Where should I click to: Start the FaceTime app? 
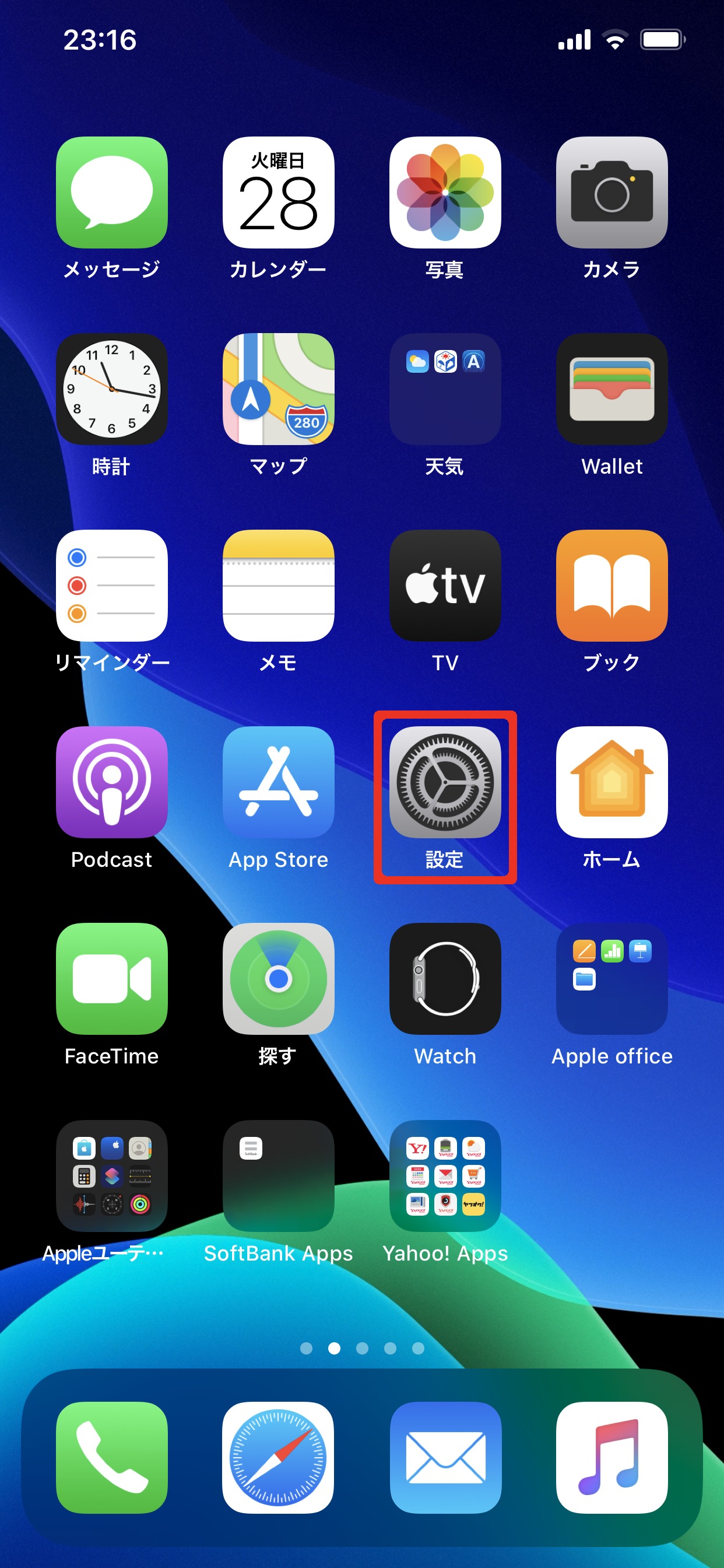pyautogui.click(x=111, y=979)
